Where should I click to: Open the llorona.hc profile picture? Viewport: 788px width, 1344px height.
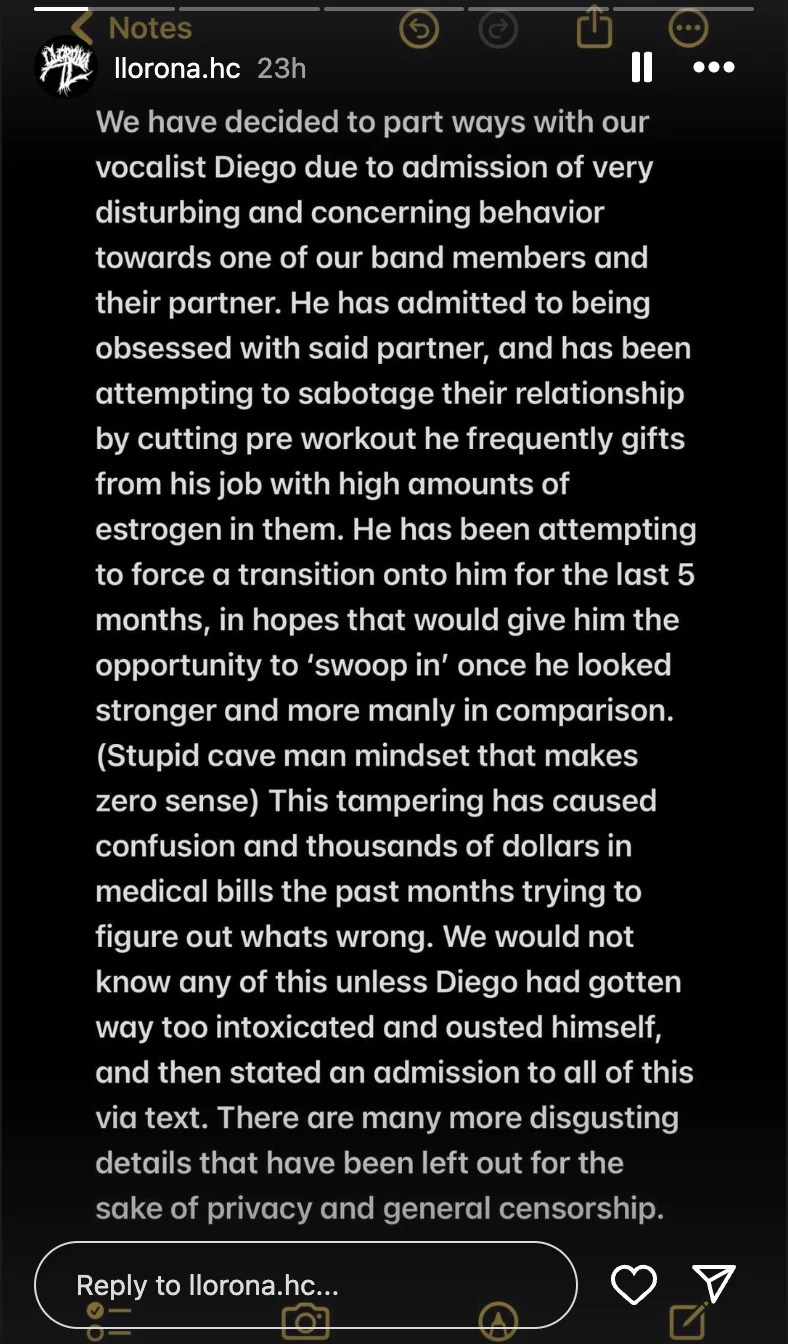click(66, 68)
